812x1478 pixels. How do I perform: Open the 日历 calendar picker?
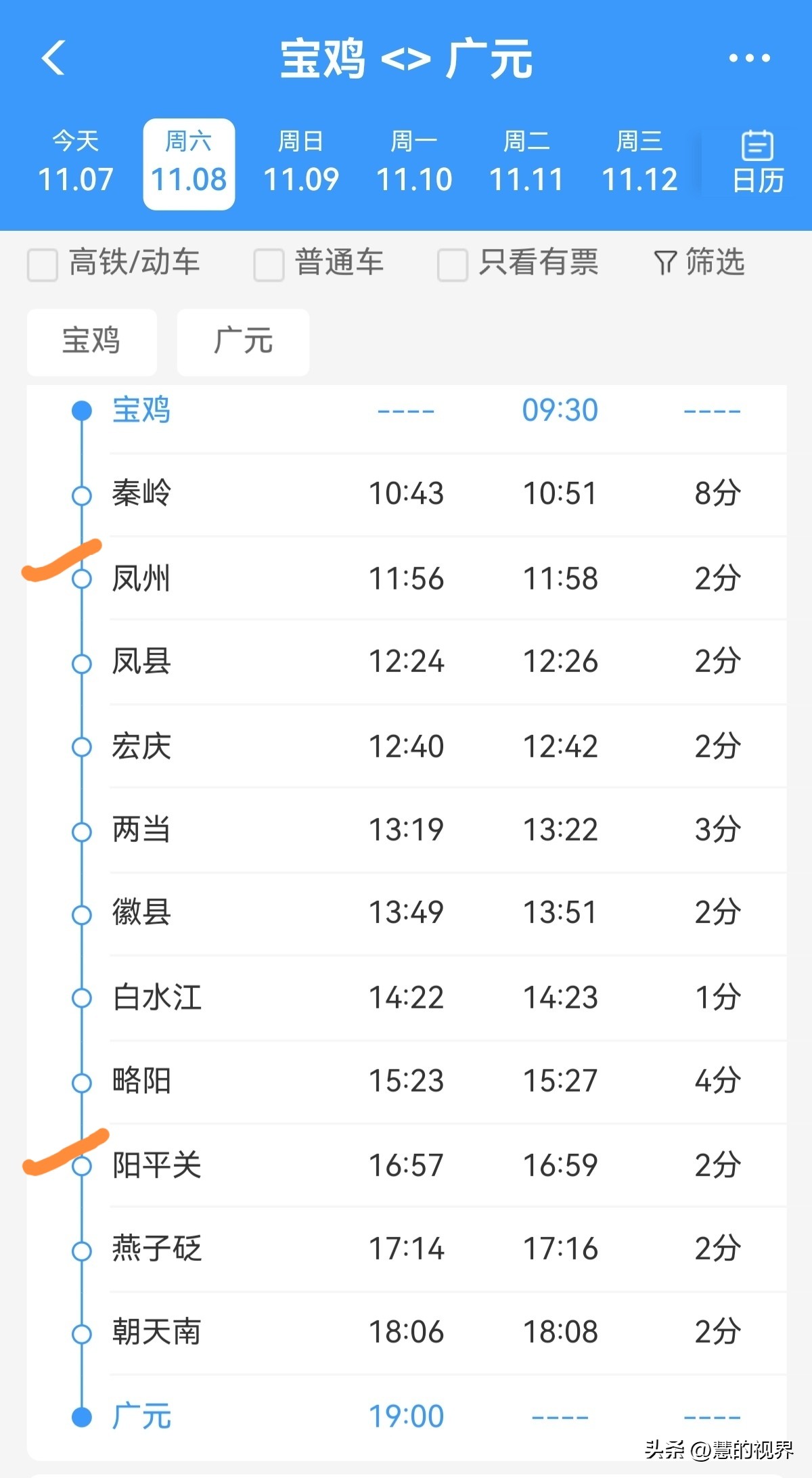point(759,160)
